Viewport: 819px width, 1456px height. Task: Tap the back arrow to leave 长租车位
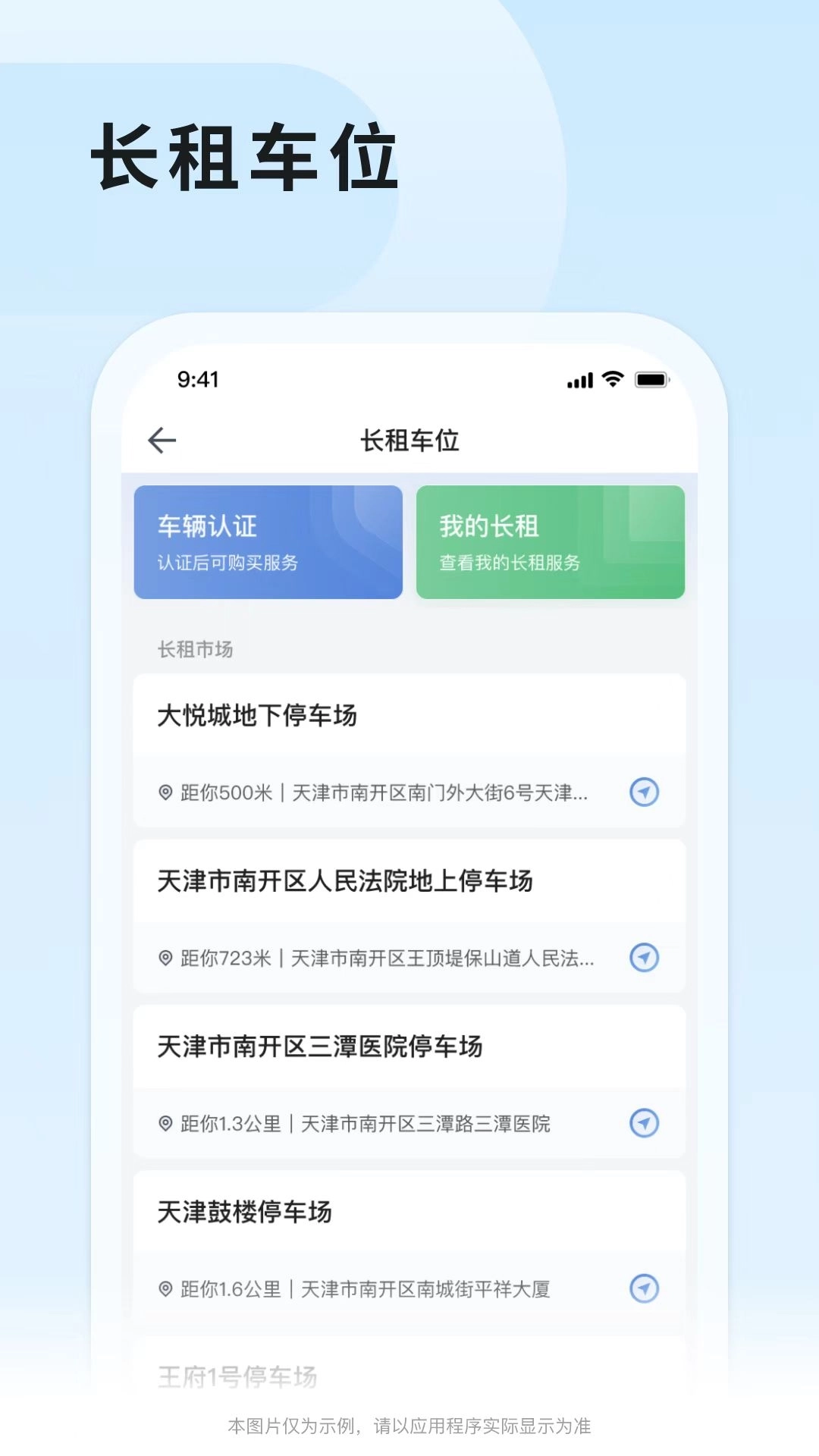click(x=162, y=441)
